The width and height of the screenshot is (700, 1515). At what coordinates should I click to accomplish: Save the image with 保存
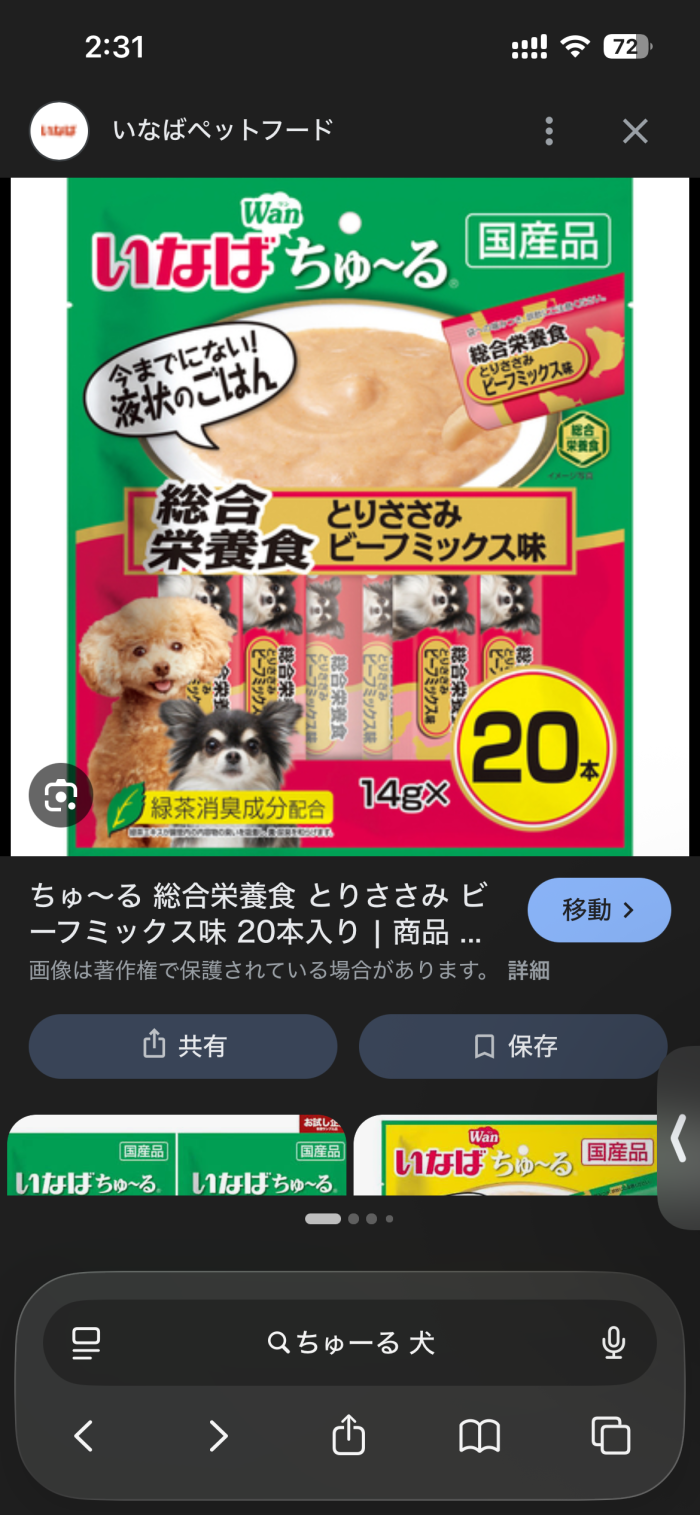[x=513, y=1046]
